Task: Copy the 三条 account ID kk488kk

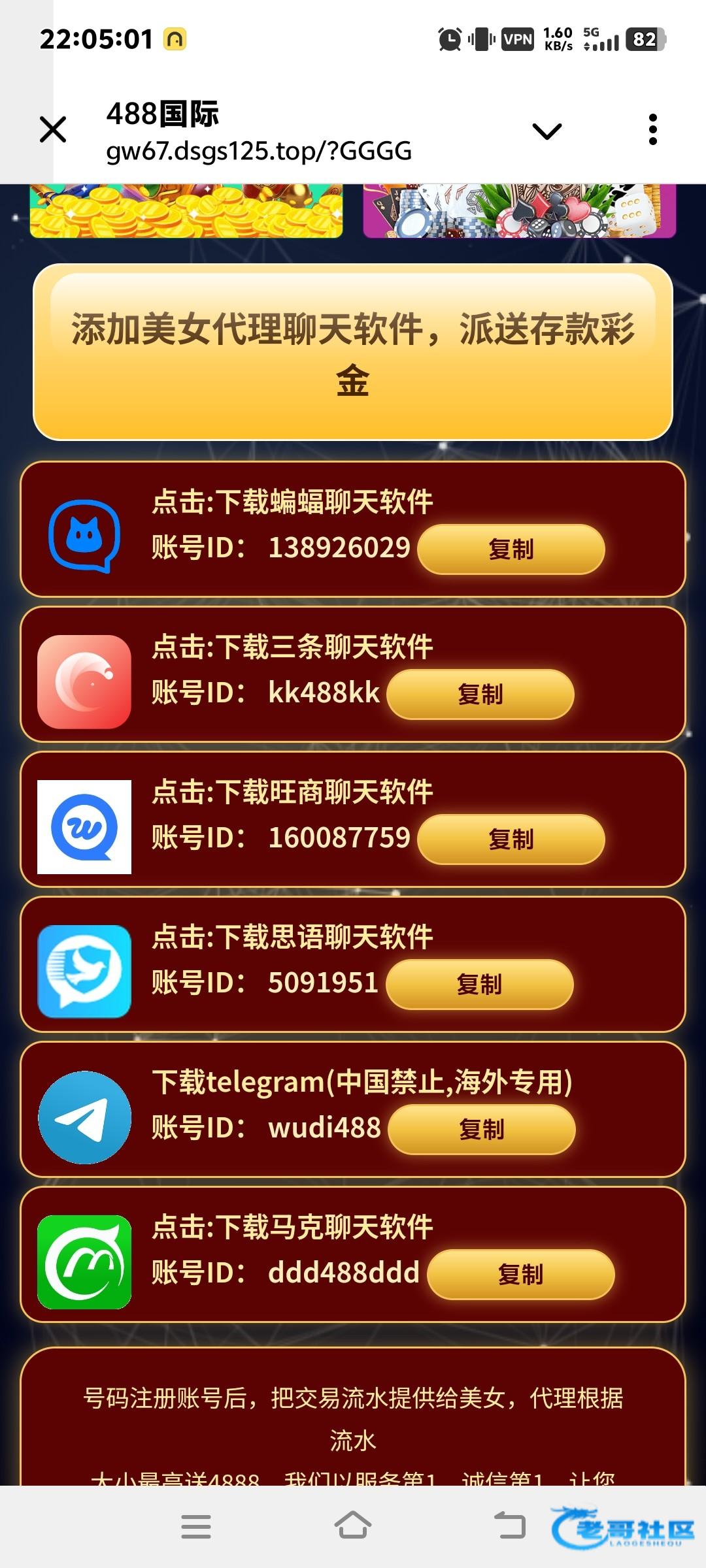Action: (480, 694)
